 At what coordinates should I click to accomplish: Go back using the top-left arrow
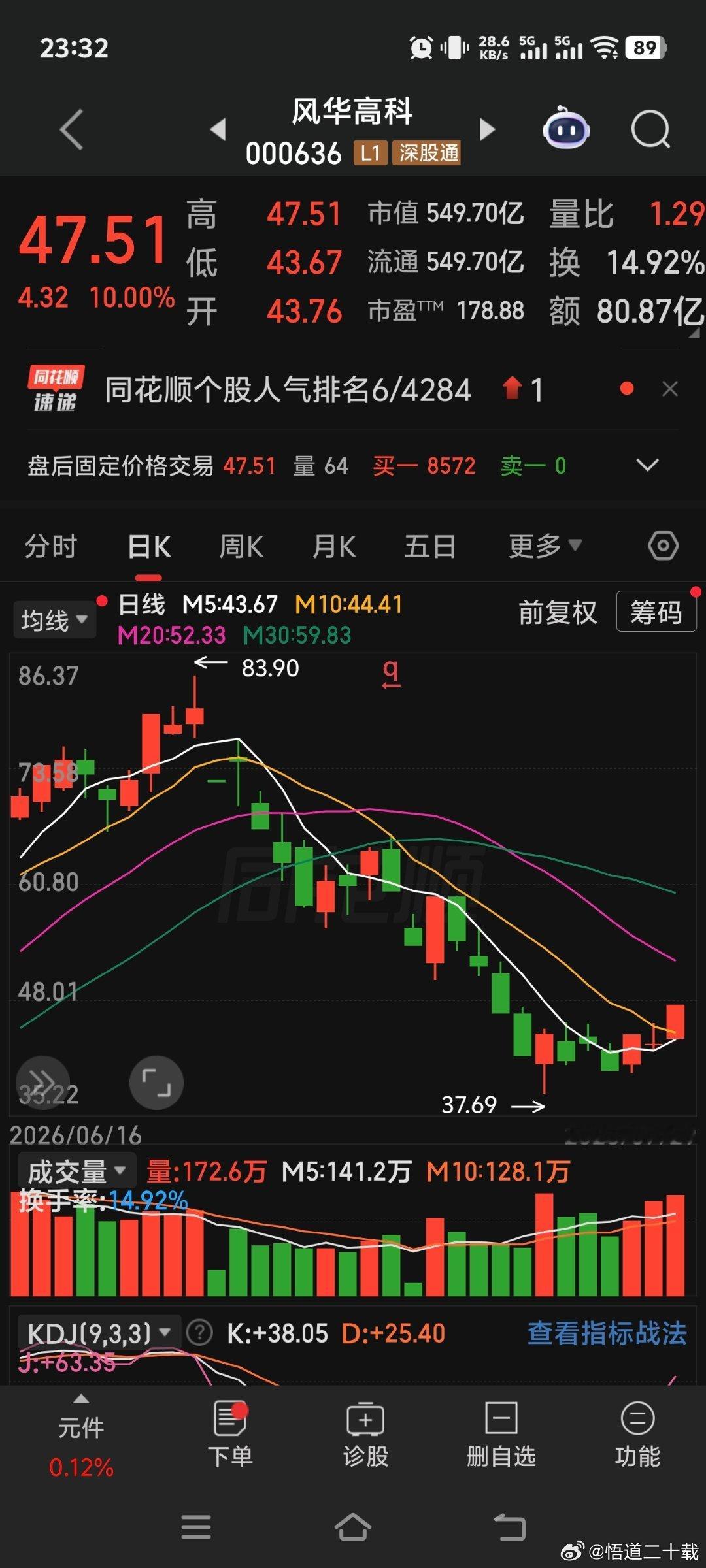72,129
